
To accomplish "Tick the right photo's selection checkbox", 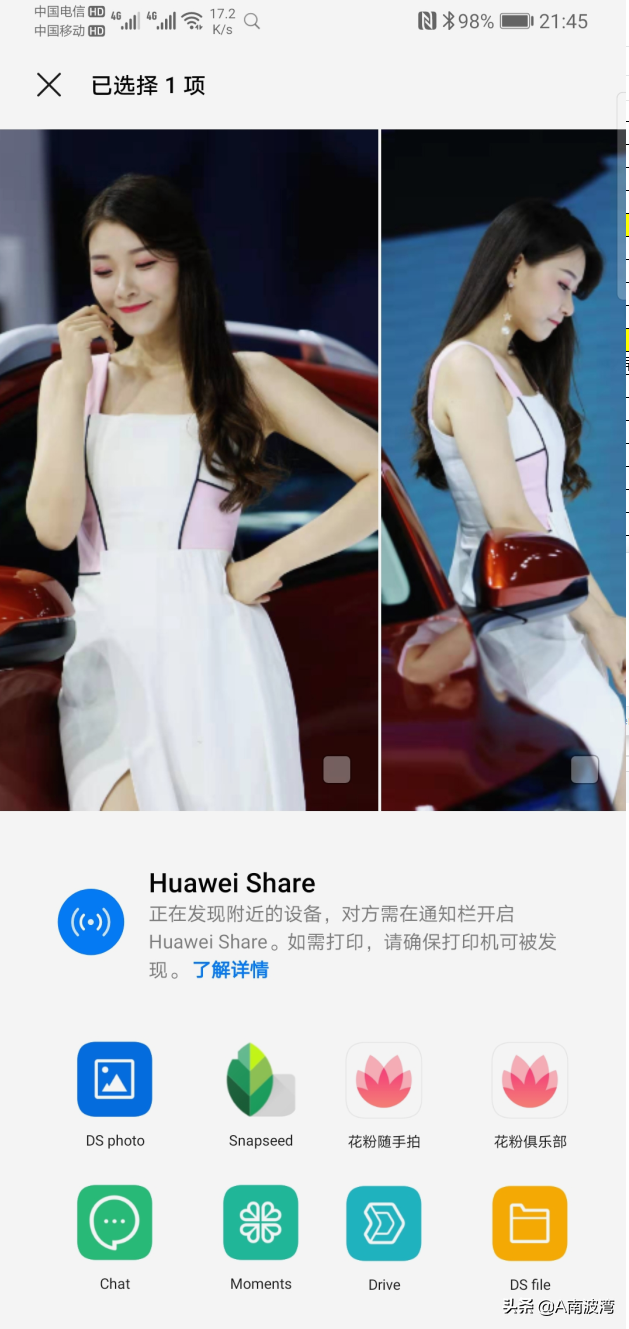I will click(584, 769).
